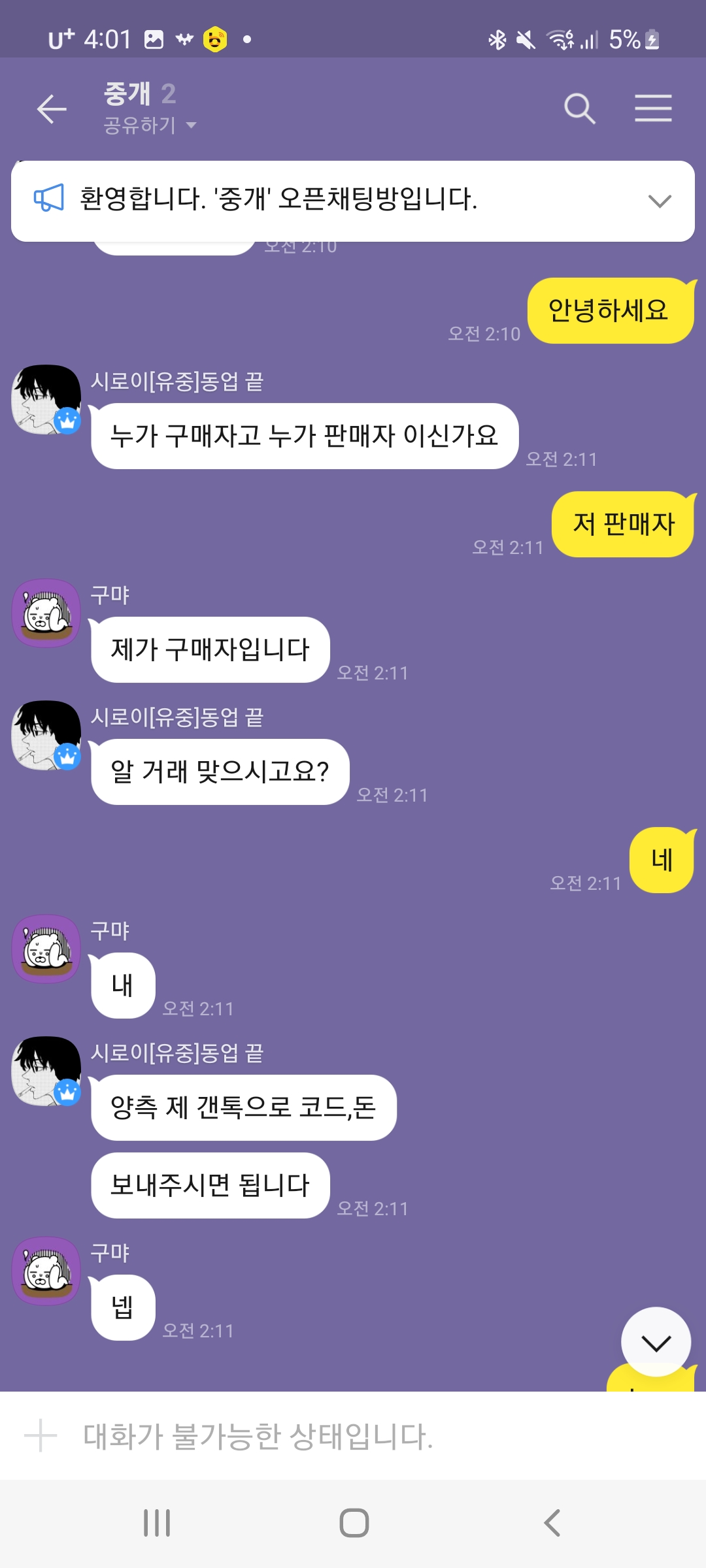Go back using the top arrow

(x=52, y=108)
